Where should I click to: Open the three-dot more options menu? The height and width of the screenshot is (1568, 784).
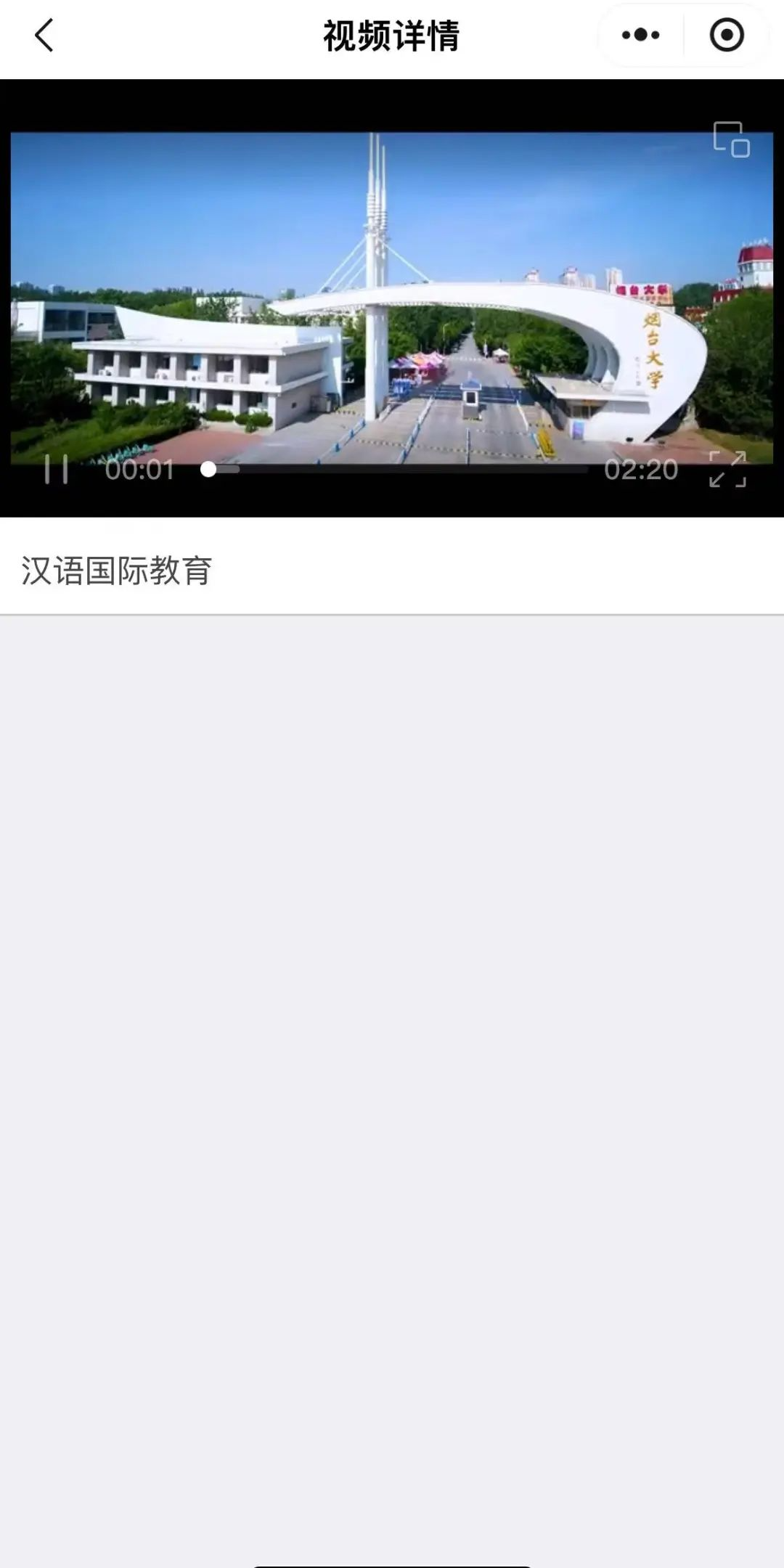coord(640,35)
